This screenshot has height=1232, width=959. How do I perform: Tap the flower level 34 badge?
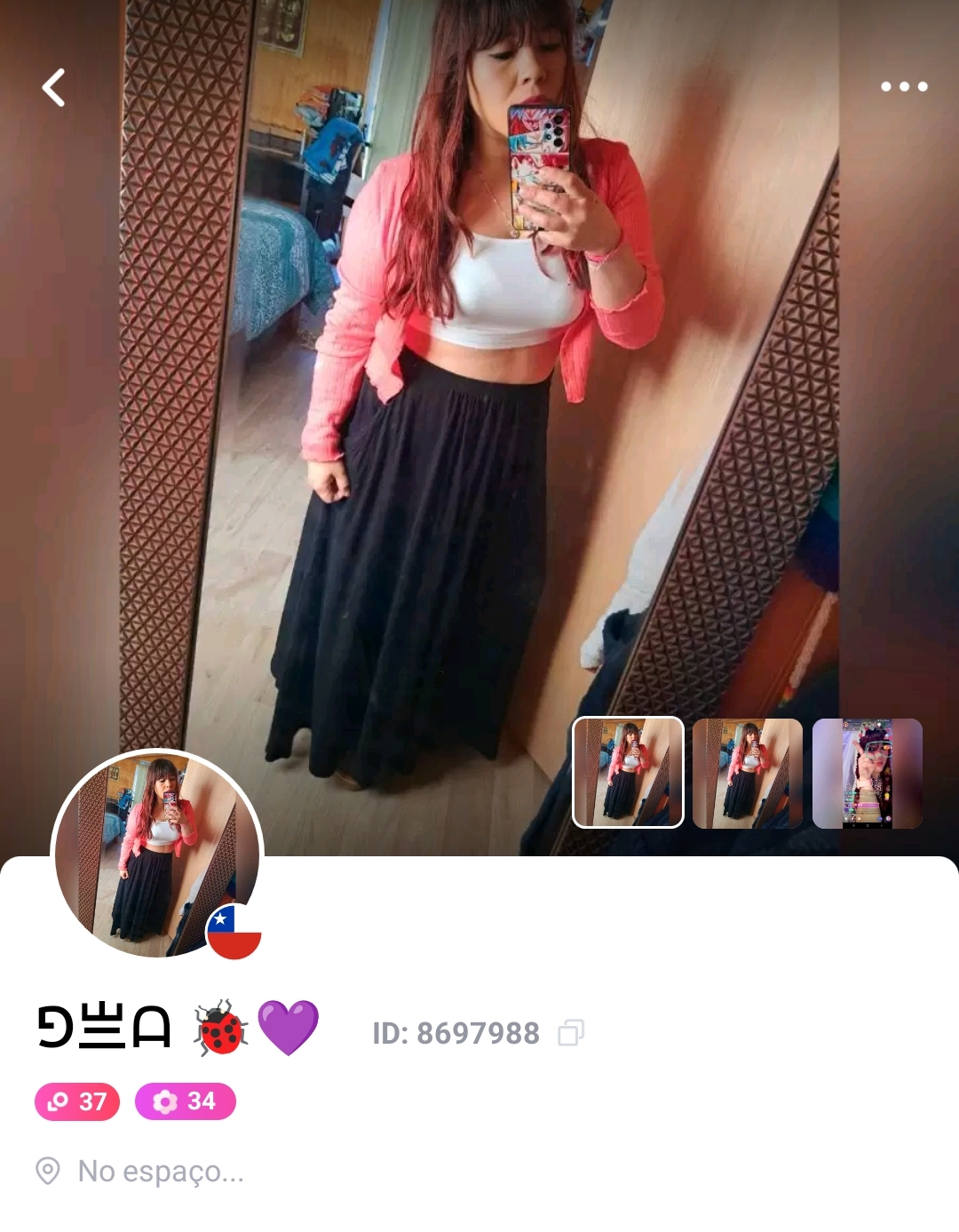(185, 1101)
